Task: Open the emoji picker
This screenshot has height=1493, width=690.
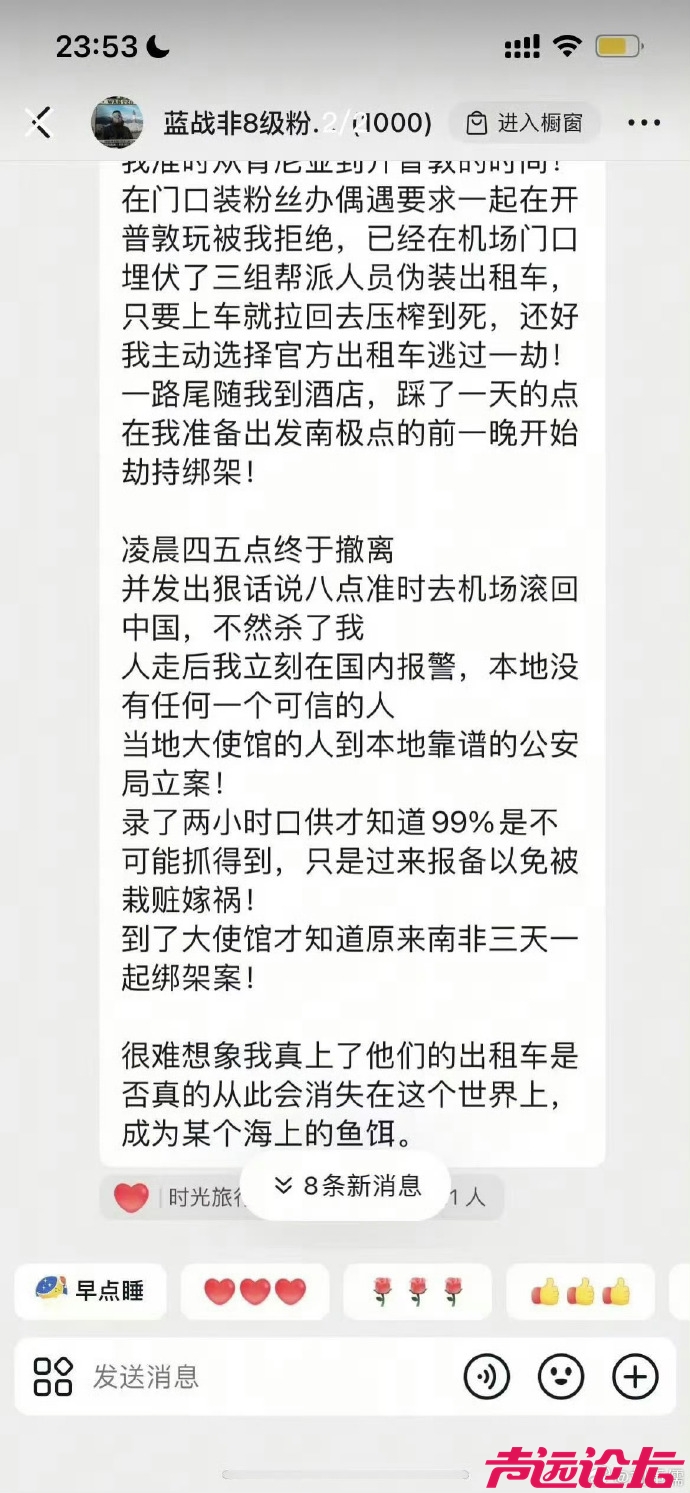Action: click(x=561, y=1377)
